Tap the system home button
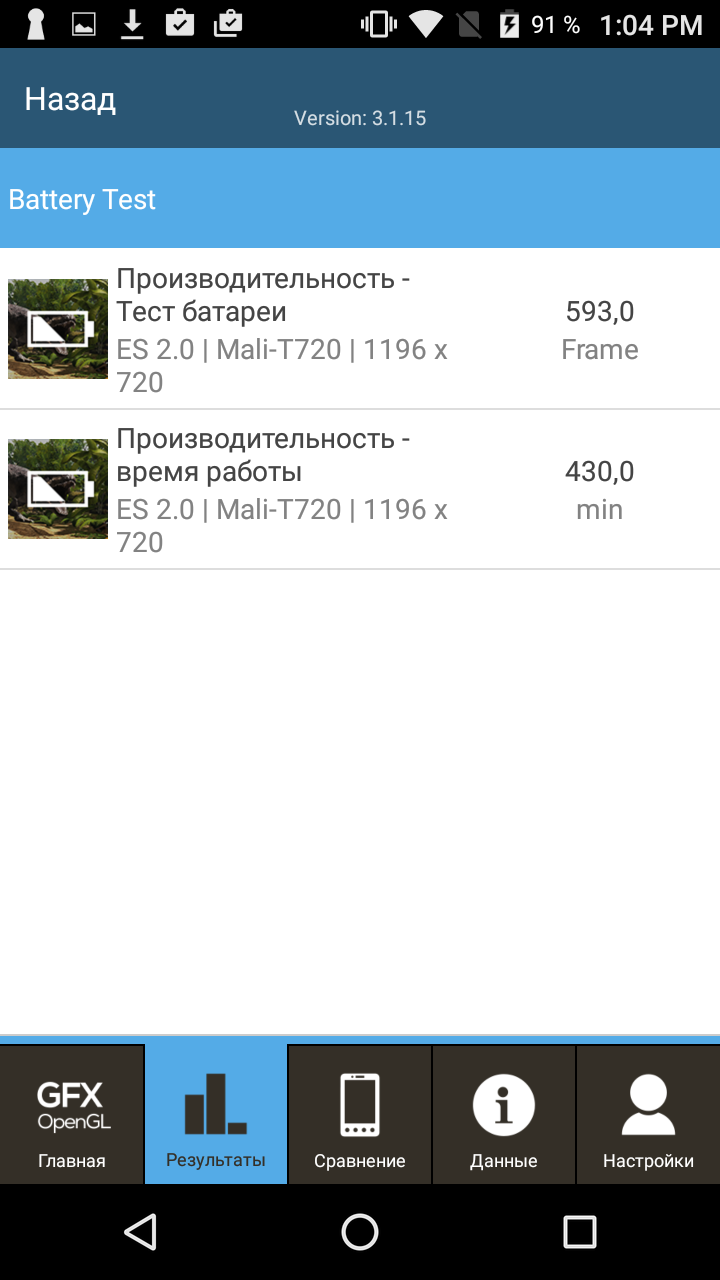 pyautogui.click(x=360, y=1232)
